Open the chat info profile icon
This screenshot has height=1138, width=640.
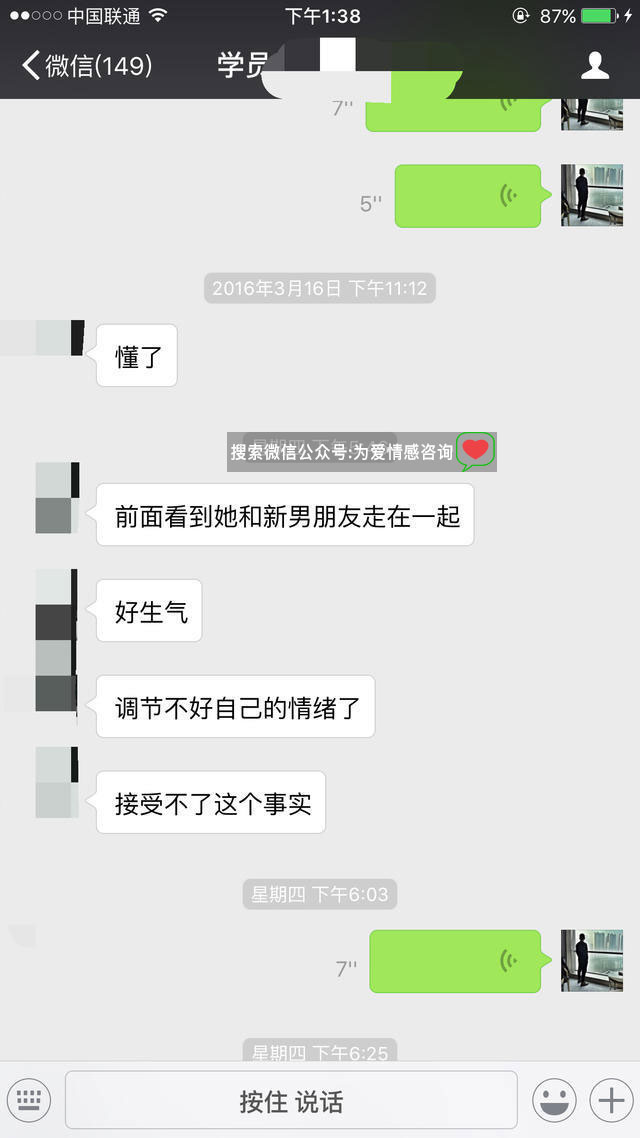(595, 66)
